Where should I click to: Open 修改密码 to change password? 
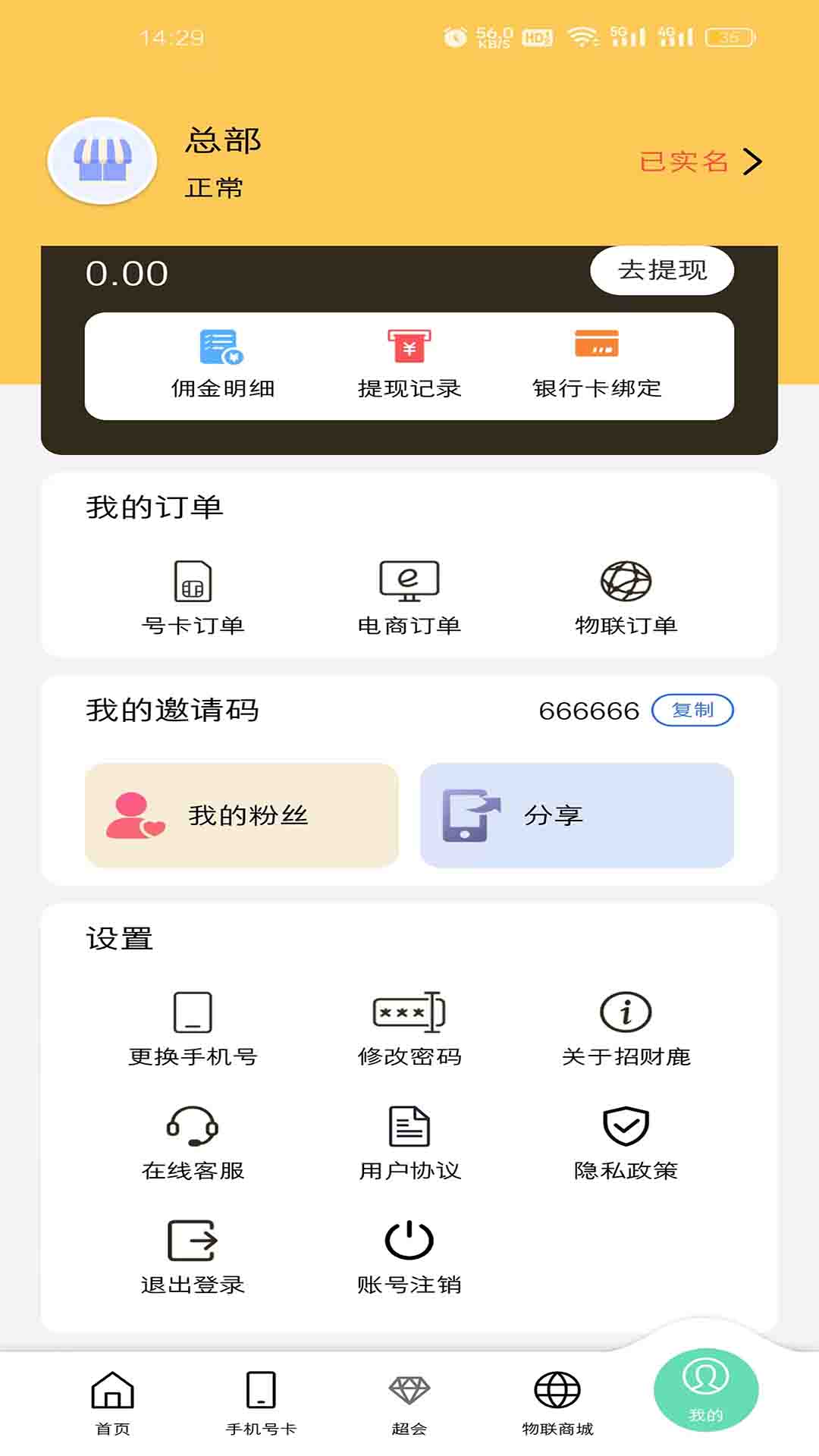click(x=409, y=1029)
